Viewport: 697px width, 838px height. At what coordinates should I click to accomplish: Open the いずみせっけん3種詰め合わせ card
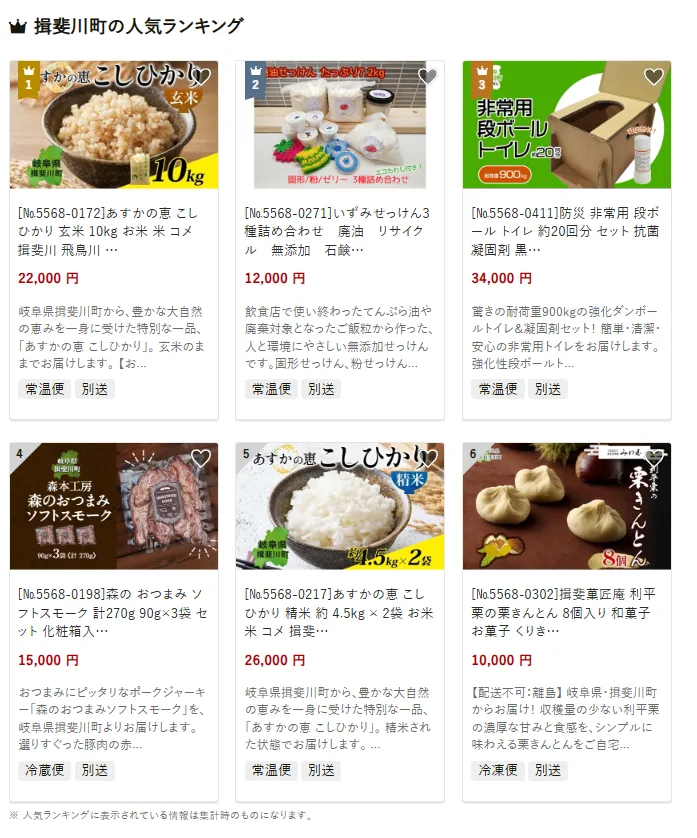[339, 230]
